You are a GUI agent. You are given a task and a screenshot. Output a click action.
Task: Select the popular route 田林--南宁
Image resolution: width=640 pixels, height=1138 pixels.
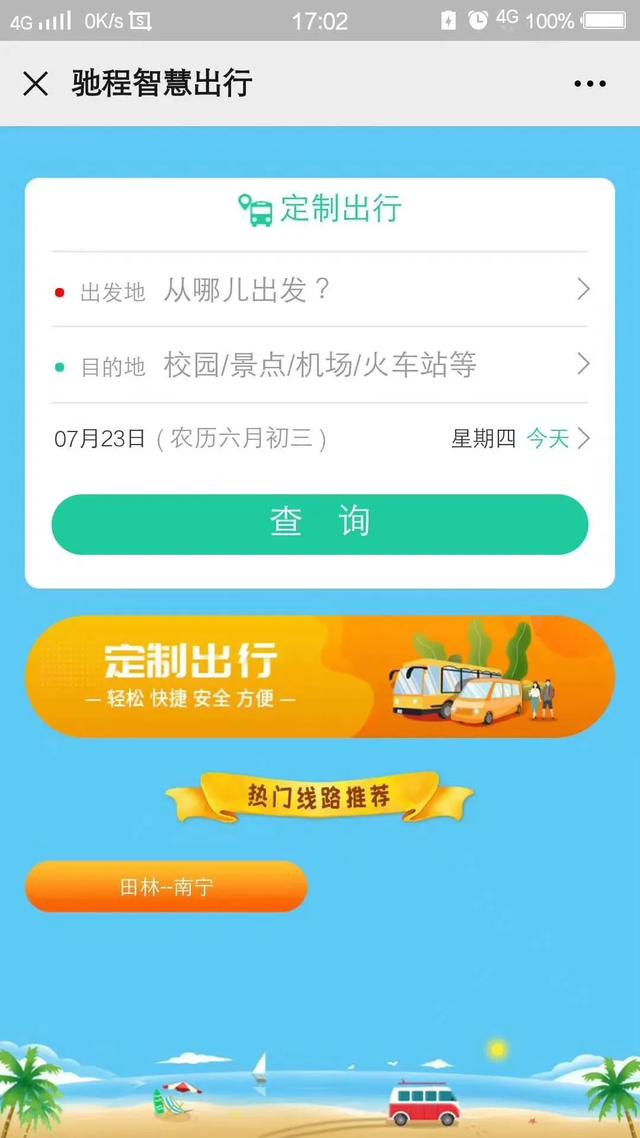(x=166, y=886)
